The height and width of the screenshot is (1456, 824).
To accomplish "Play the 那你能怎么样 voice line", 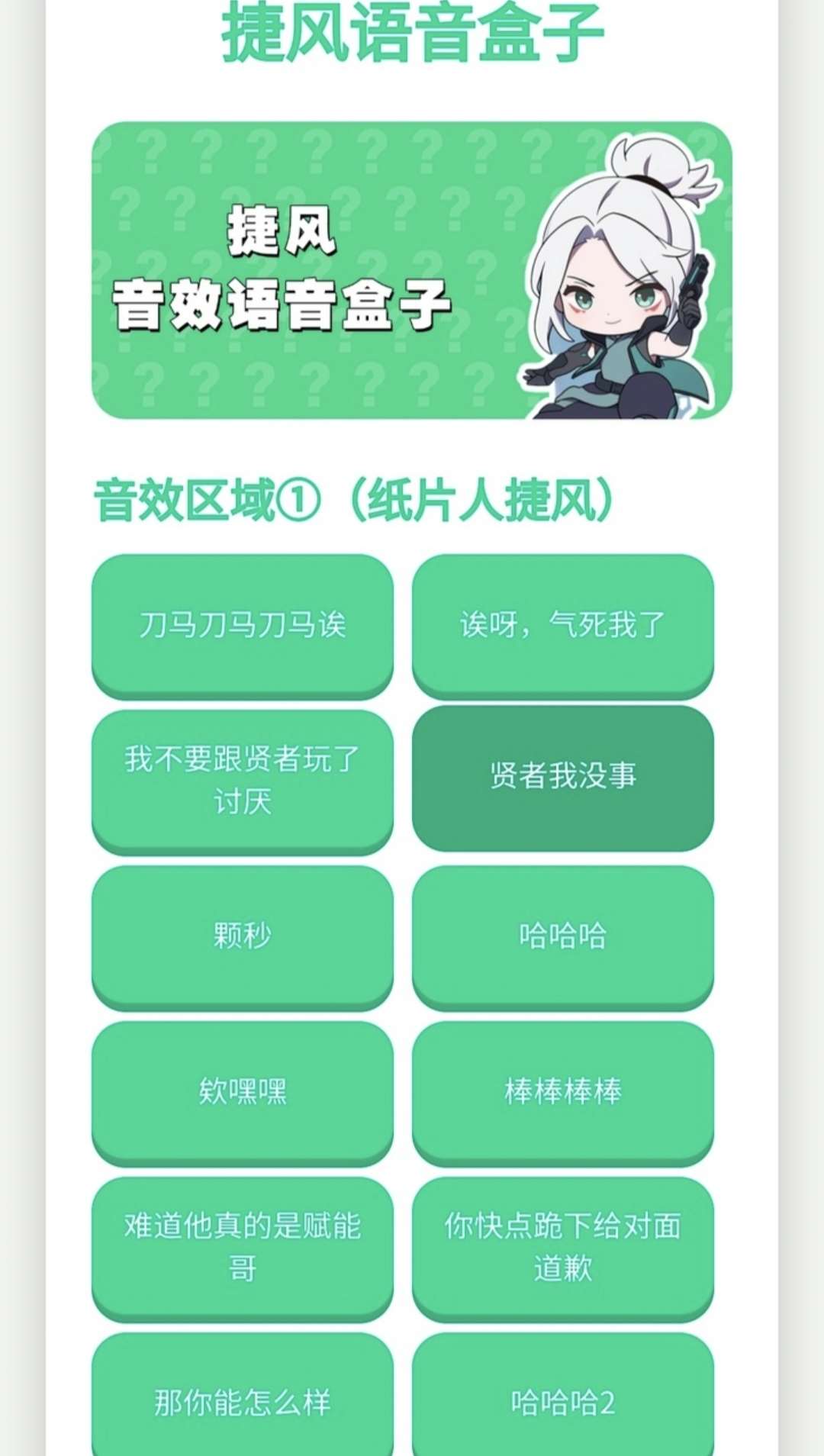I will [x=243, y=1401].
